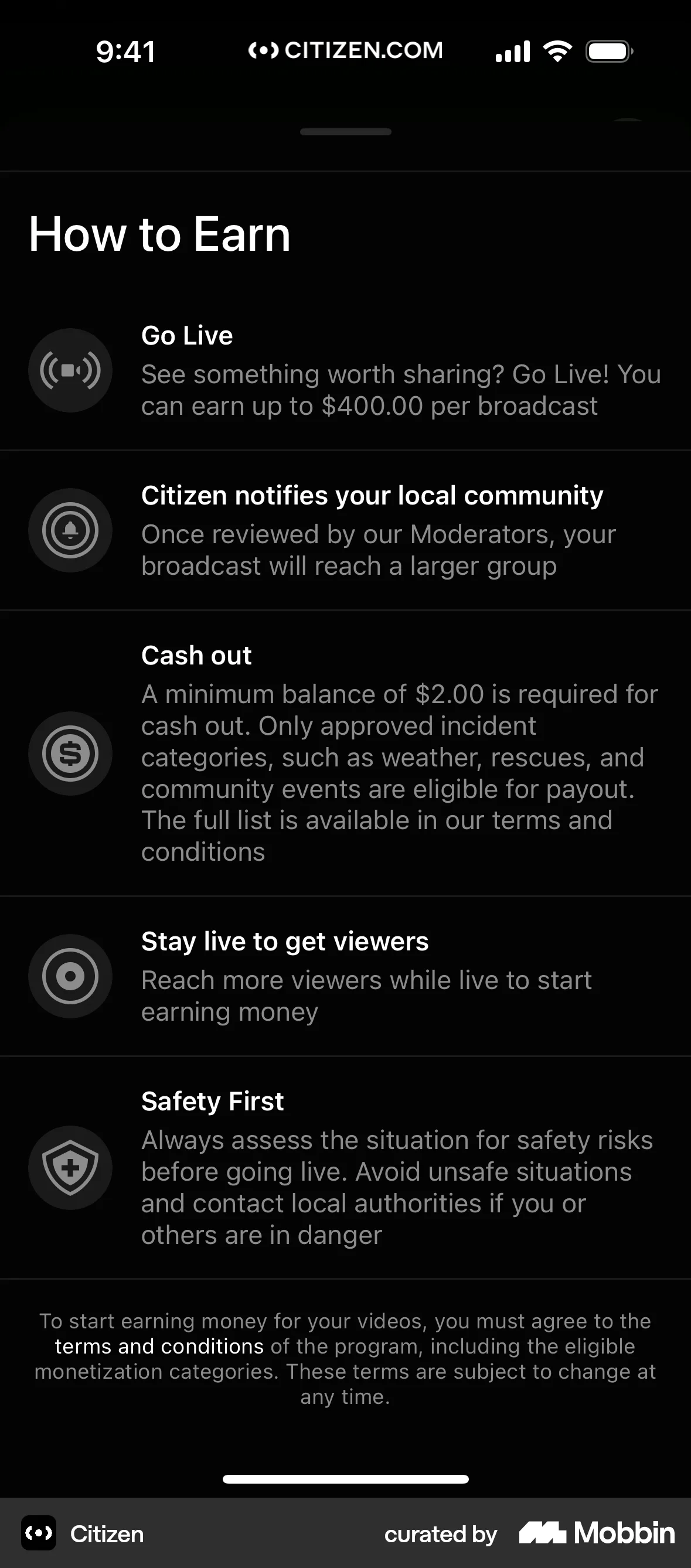Image resolution: width=691 pixels, height=1568 pixels.
Task: Select the Go Live heading
Action: click(x=186, y=335)
